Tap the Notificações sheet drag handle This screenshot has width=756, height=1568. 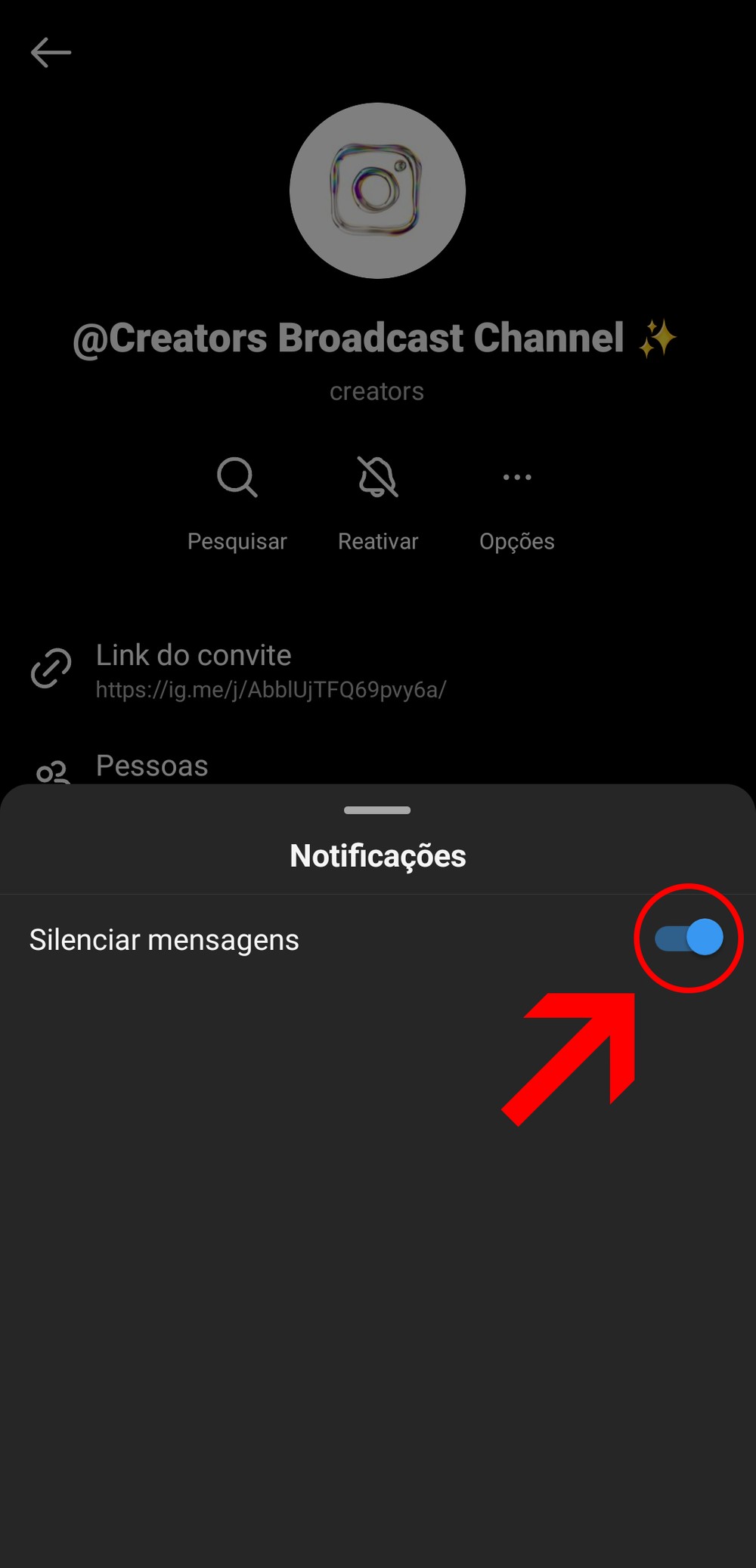pyautogui.click(x=377, y=810)
